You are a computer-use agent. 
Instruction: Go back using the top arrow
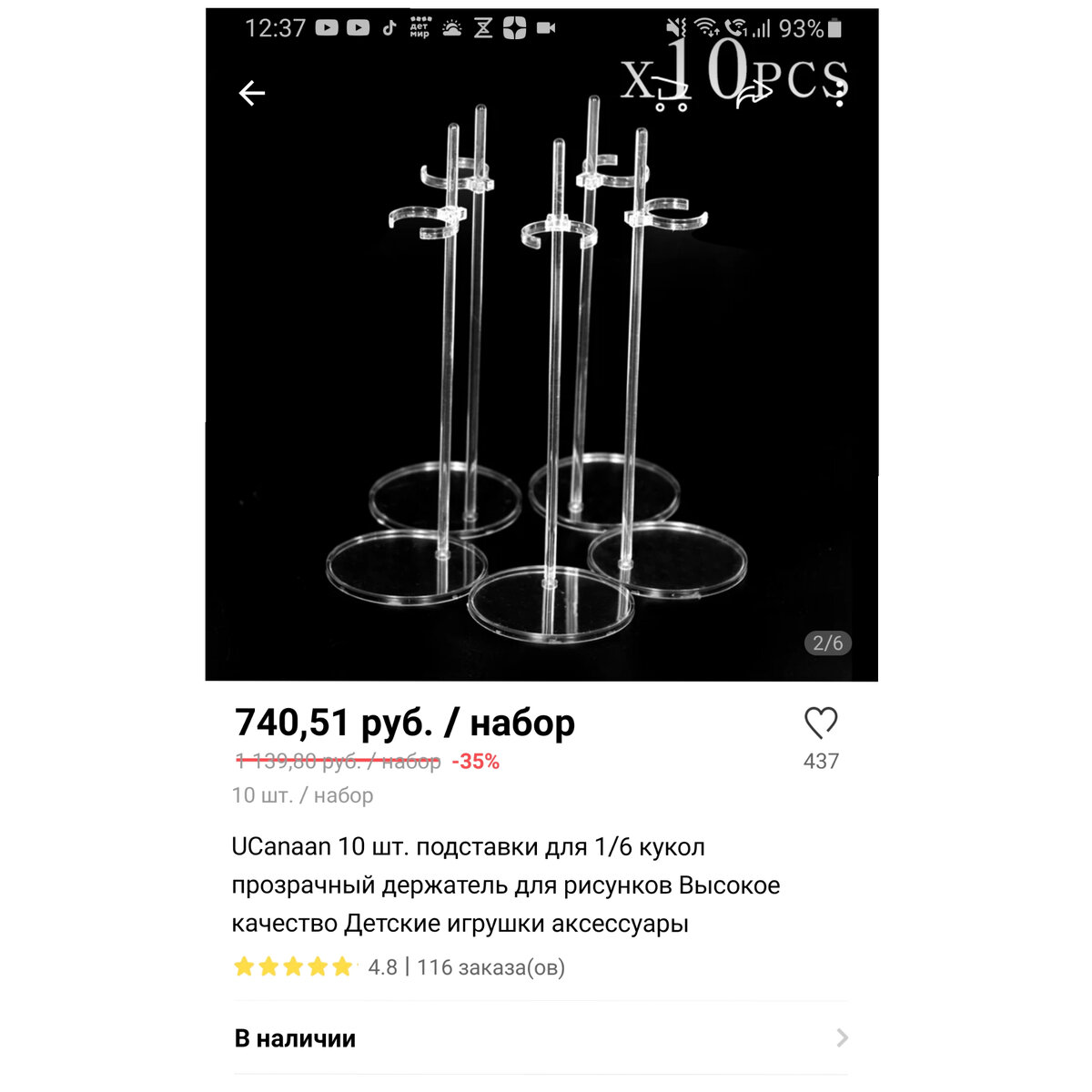tap(252, 93)
